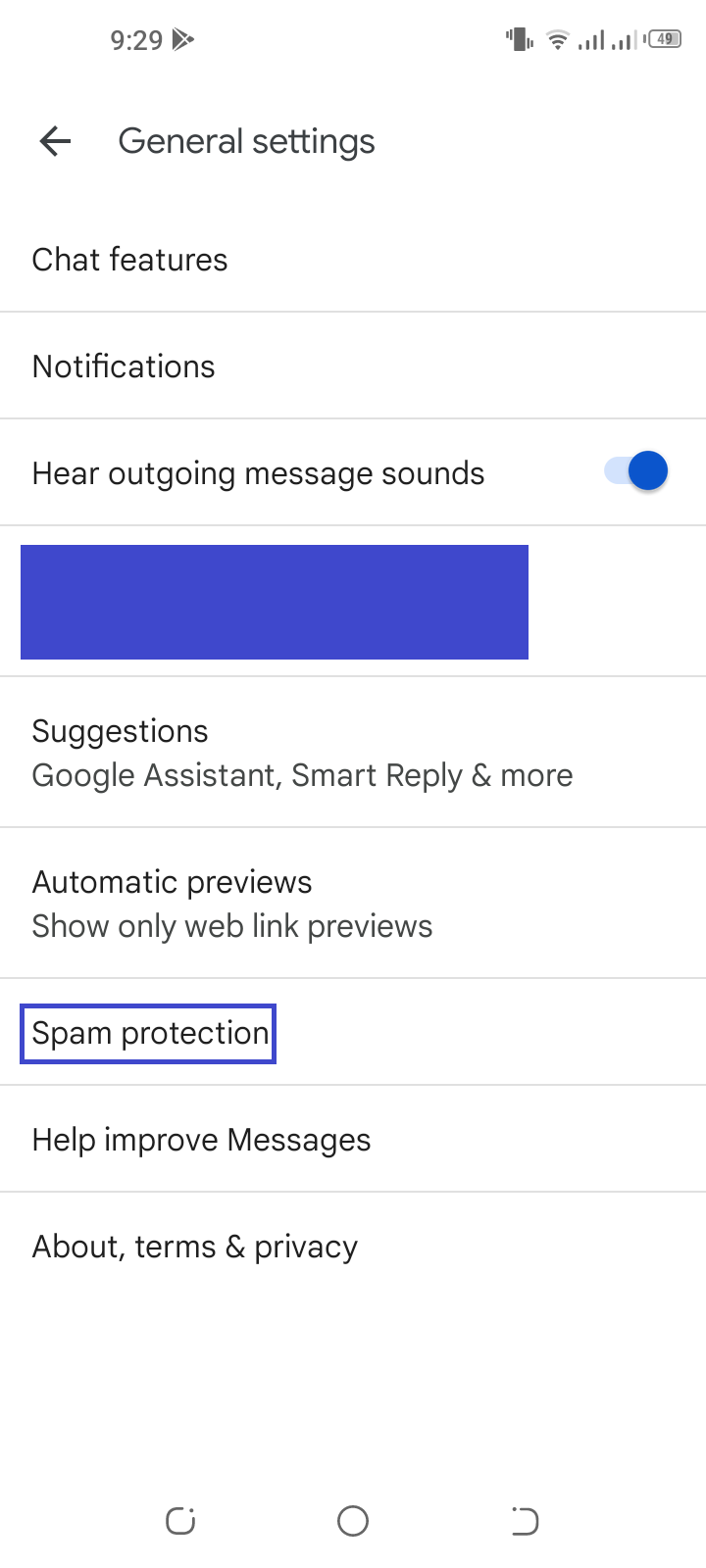706x1568 pixels.
Task: Open Notifications settings
Action: [353, 367]
